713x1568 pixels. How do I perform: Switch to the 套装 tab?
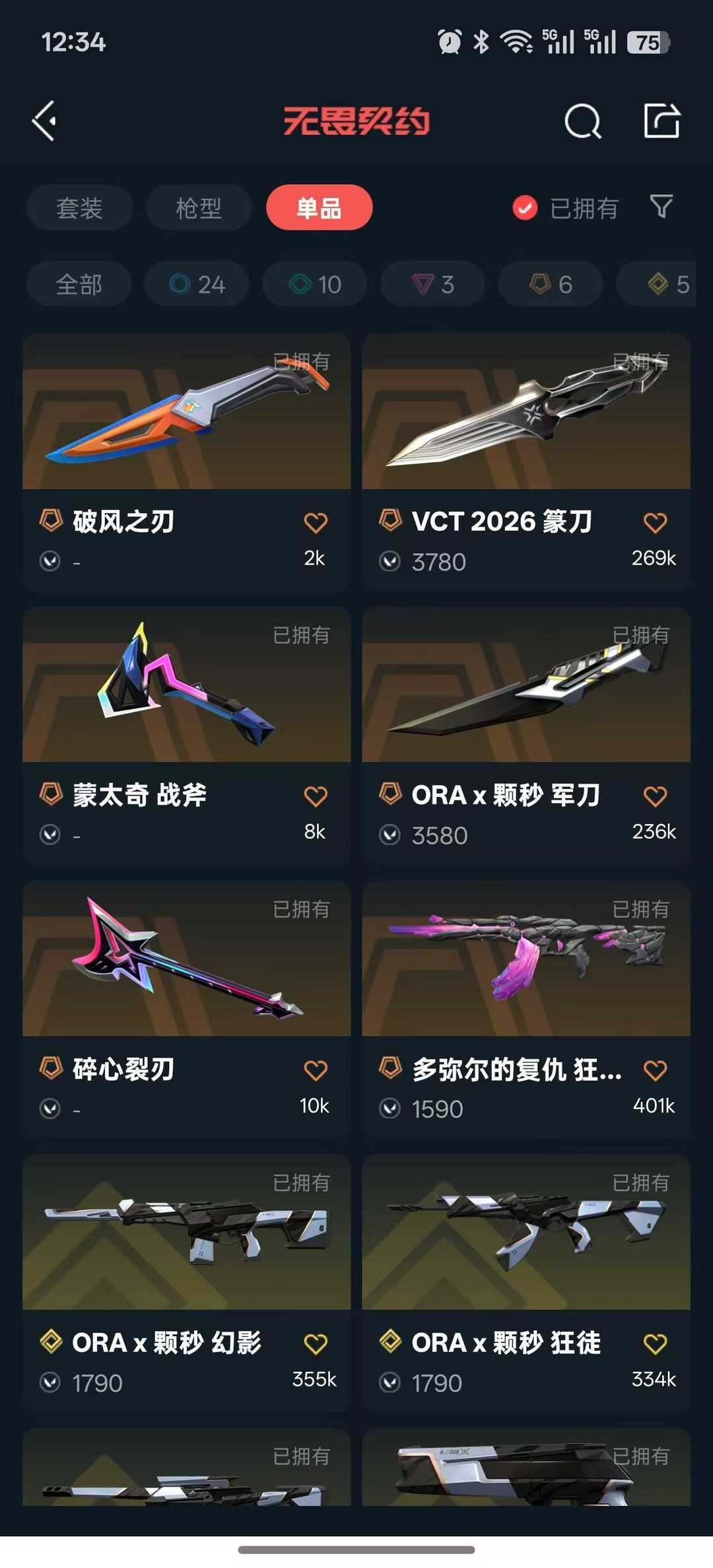79,208
